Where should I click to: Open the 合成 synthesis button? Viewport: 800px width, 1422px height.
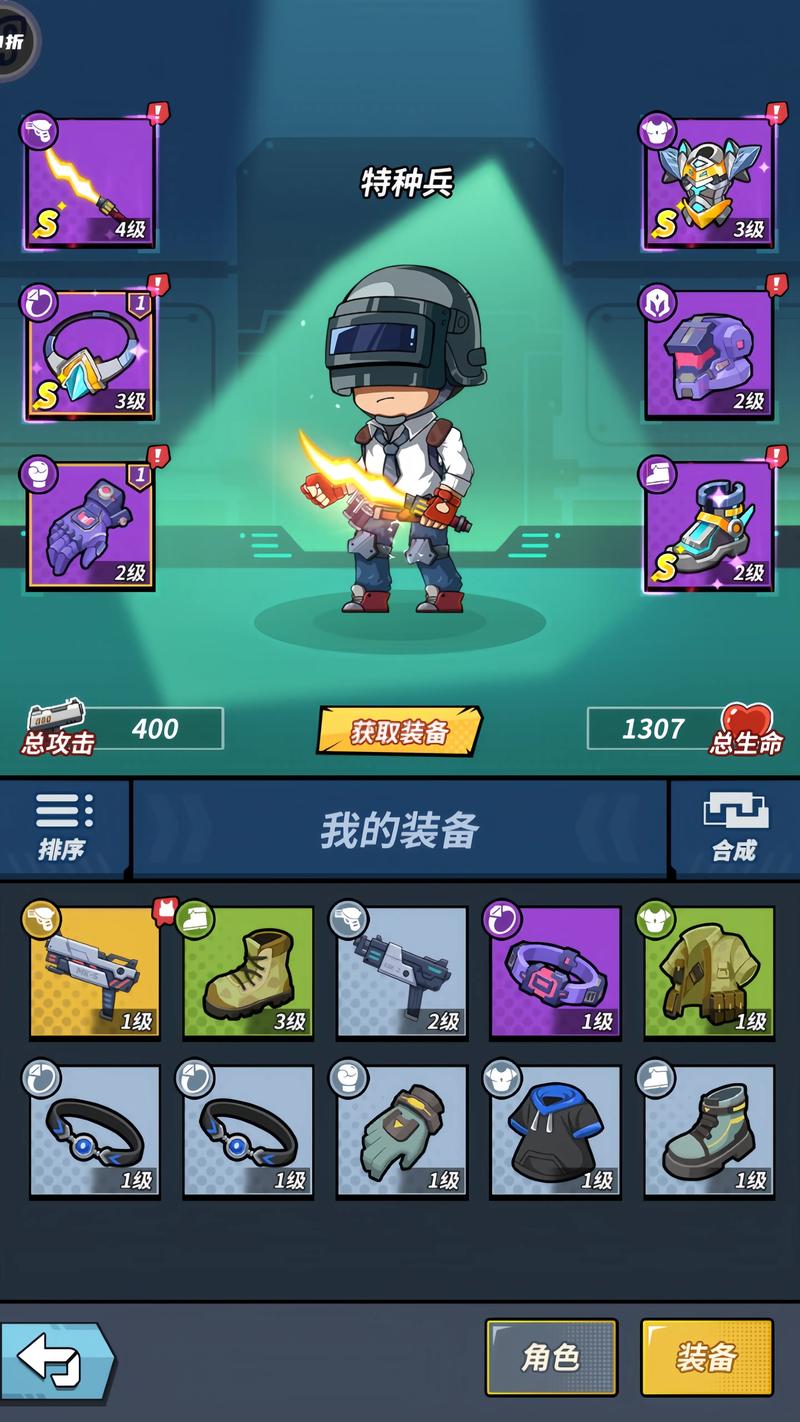click(x=734, y=828)
